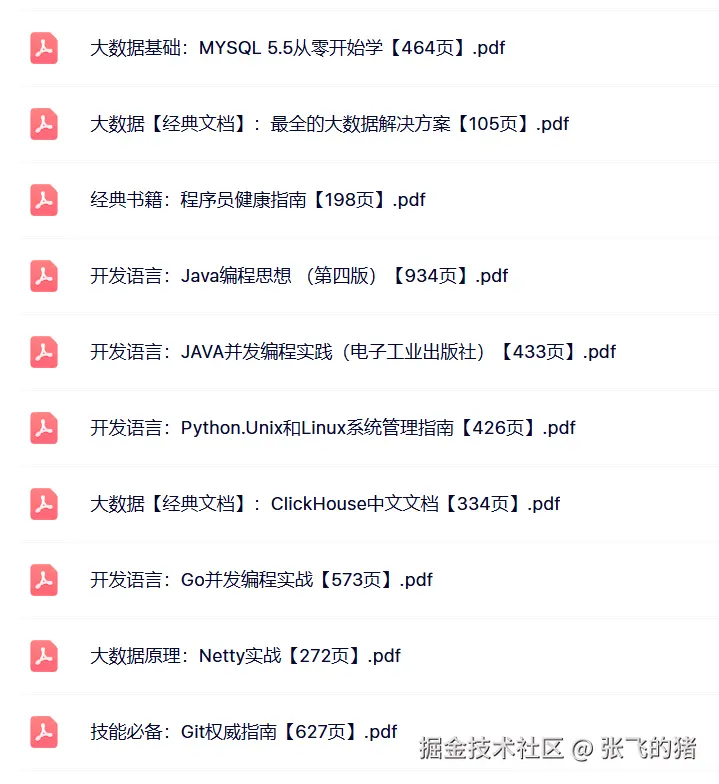Viewport: 719px width, 784px height.
Task: Open the ClickHouse中文文档 PDF
Action: point(324,504)
